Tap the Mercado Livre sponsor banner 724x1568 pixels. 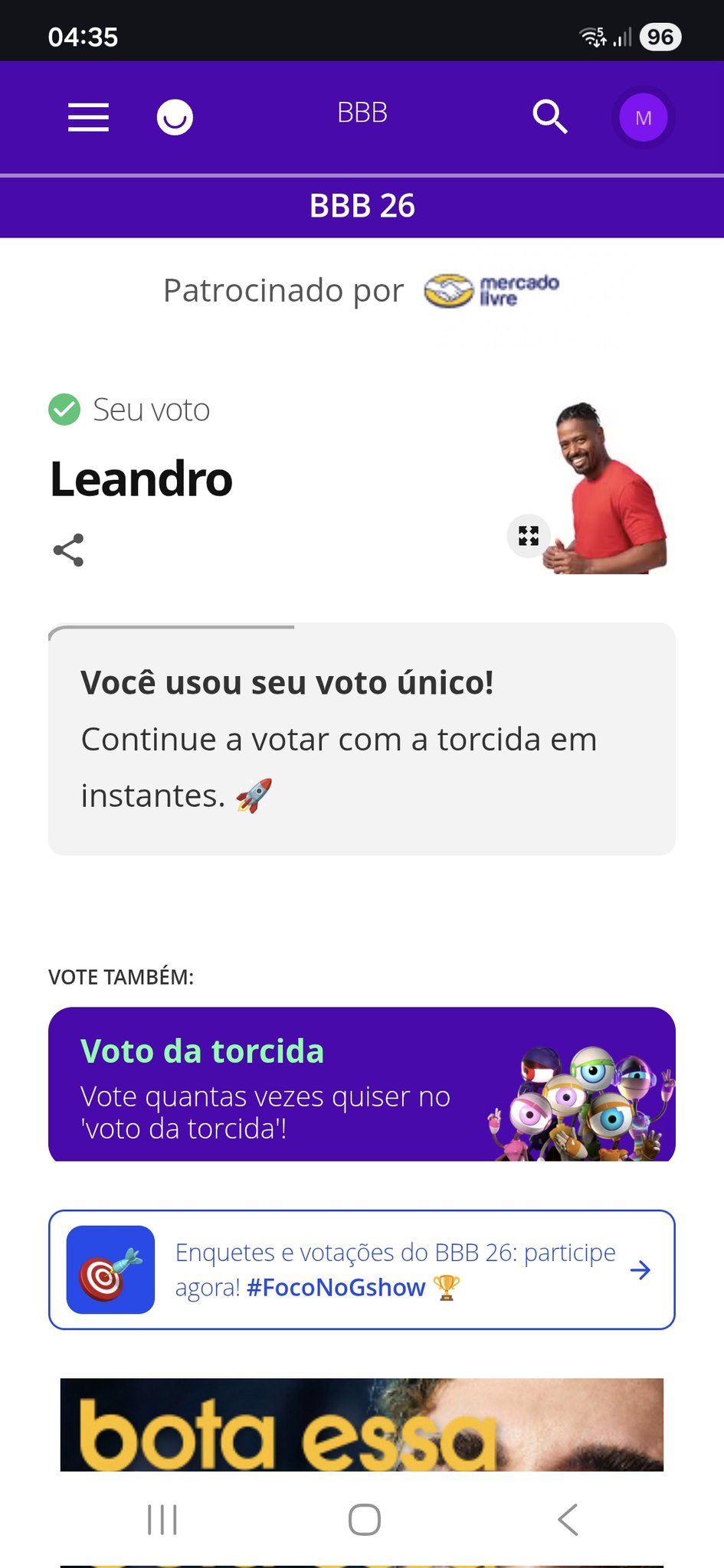[492, 291]
